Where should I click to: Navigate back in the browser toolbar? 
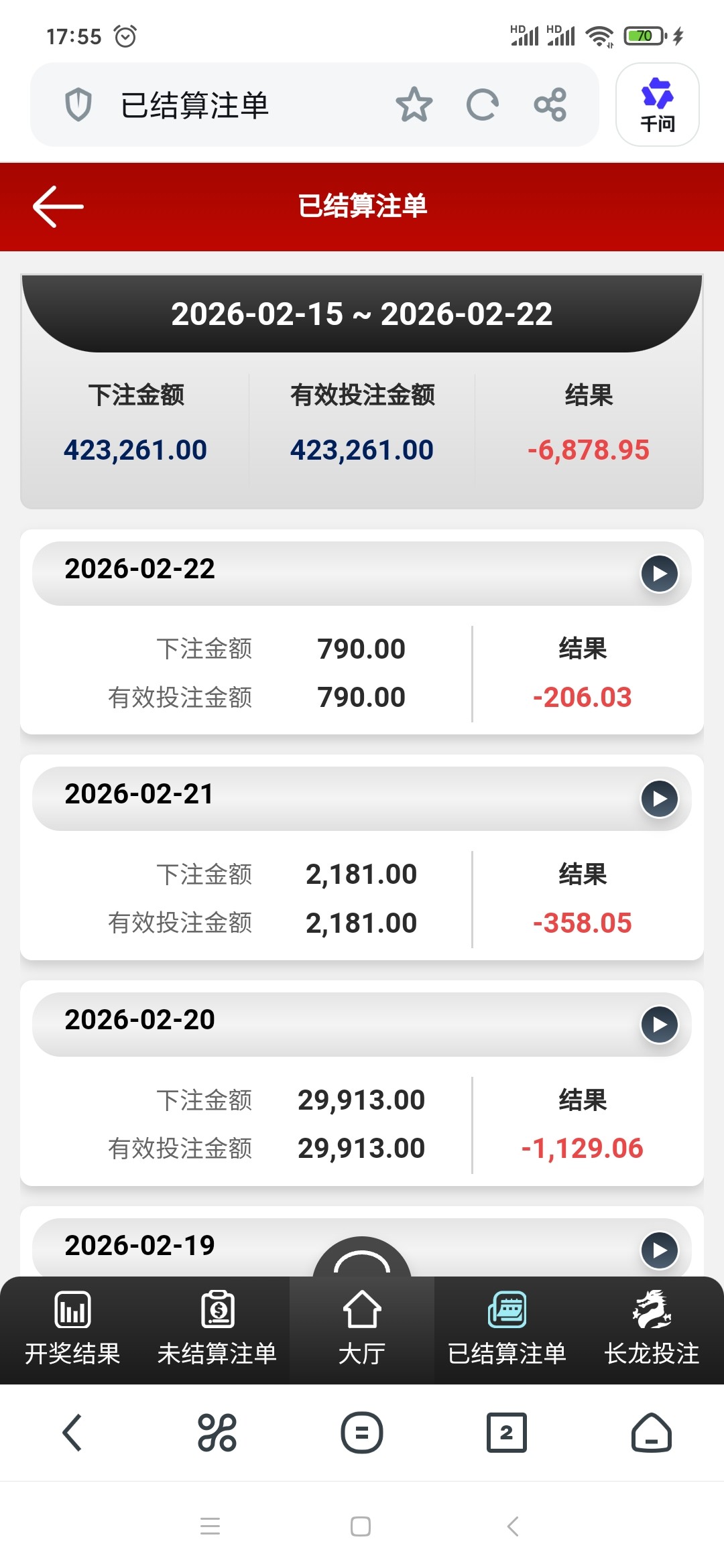72,1433
